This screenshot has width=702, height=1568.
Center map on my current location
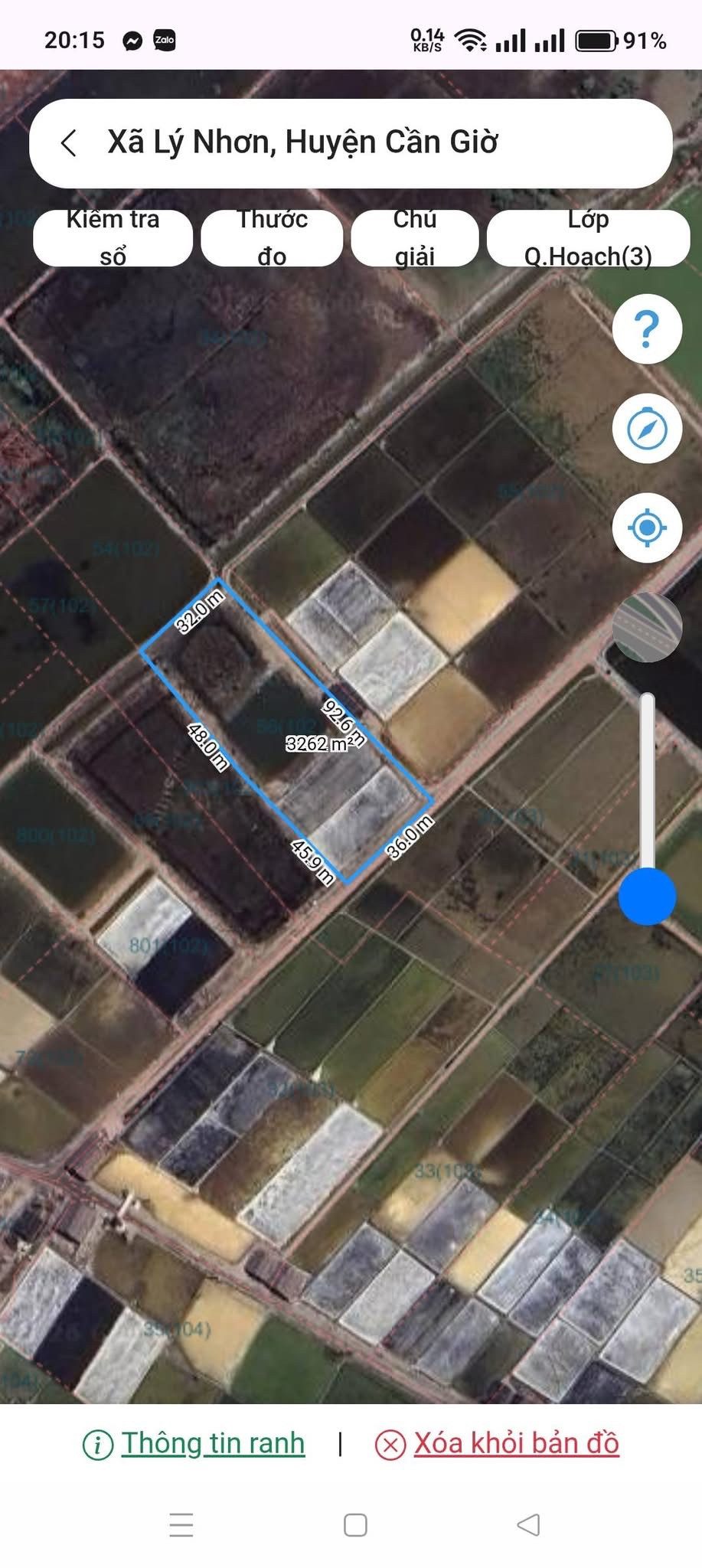click(647, 528)
